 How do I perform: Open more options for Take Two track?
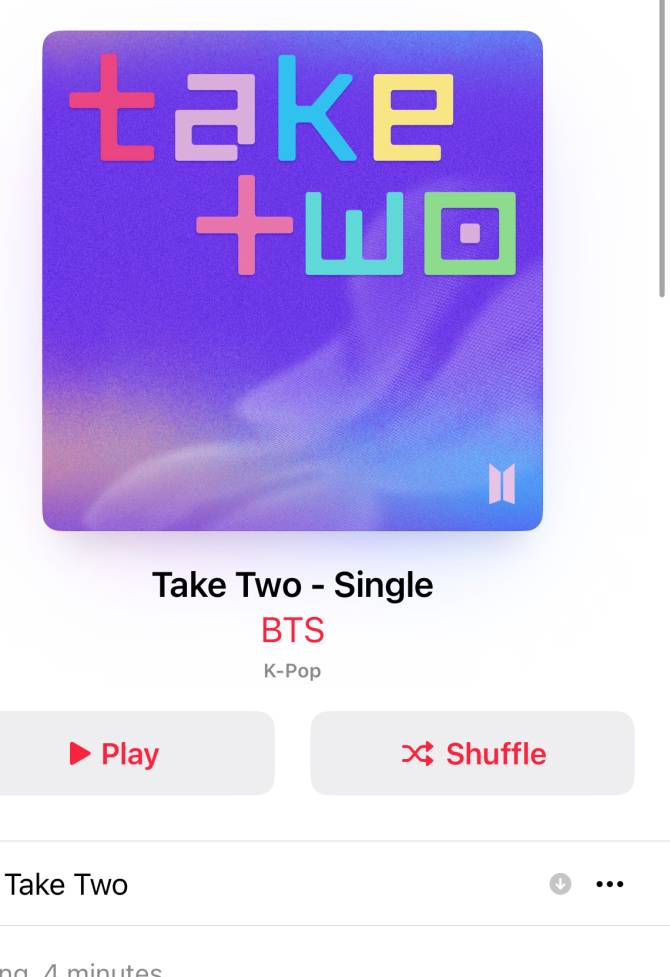pyautogui.click(x=609, y=884)
